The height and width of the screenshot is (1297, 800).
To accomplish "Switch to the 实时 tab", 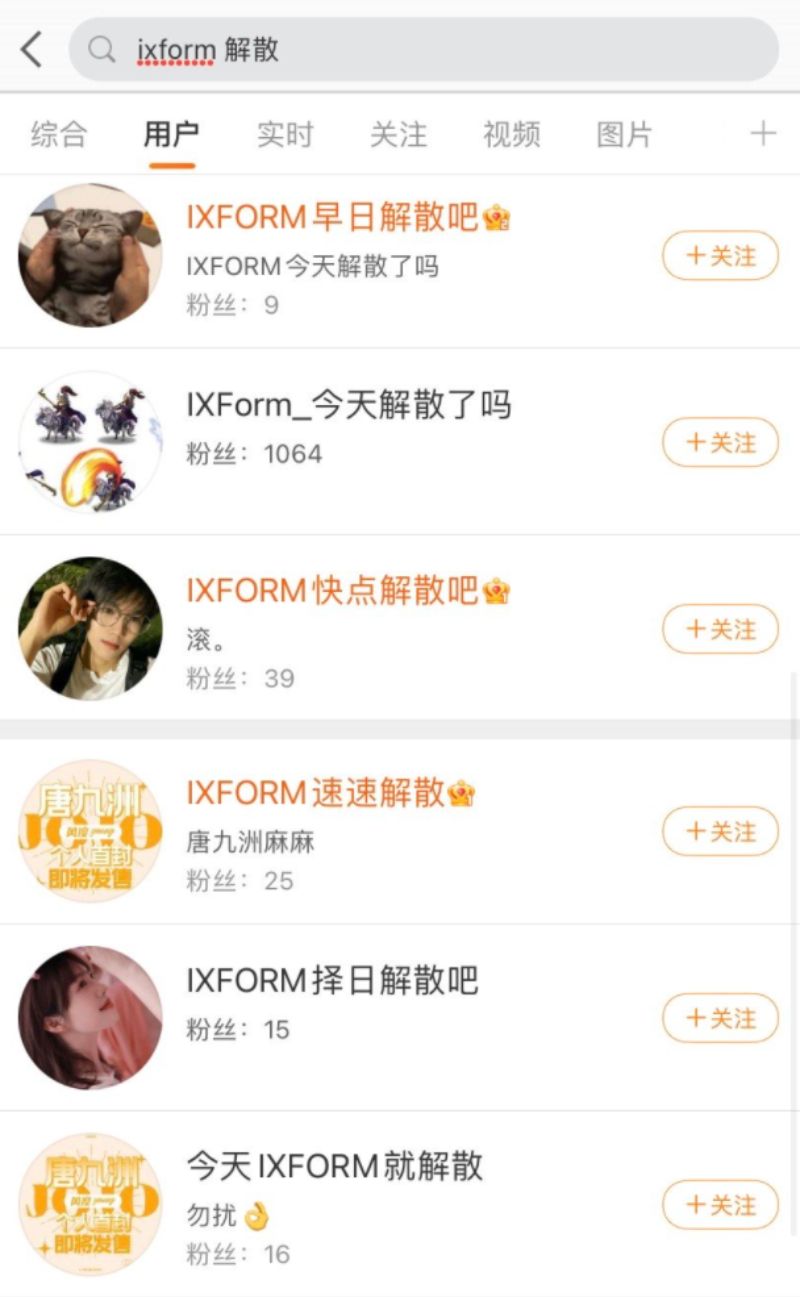I will click(x=285, y=134).
